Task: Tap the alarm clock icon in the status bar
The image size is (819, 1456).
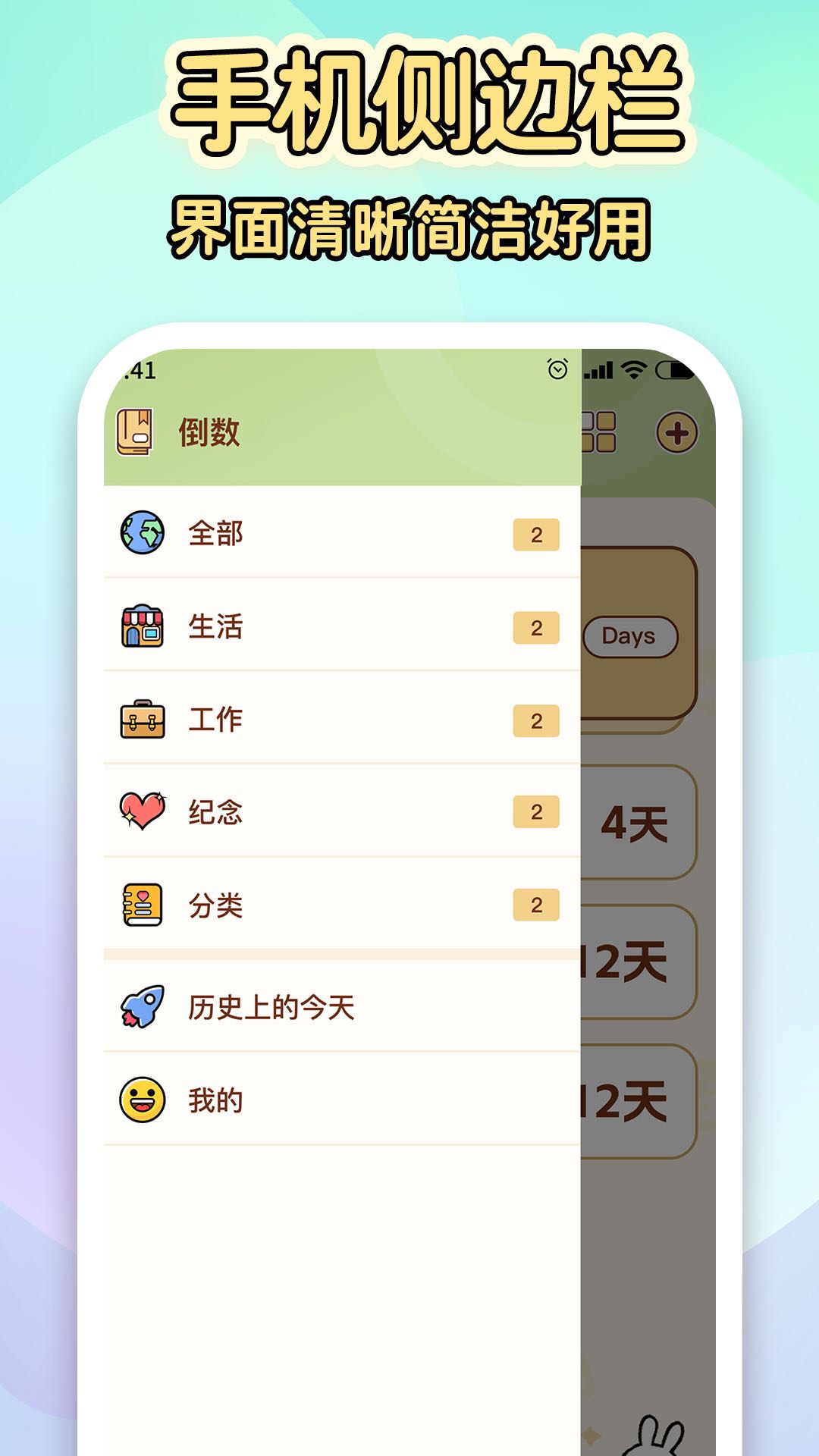Action: (556, 369)
